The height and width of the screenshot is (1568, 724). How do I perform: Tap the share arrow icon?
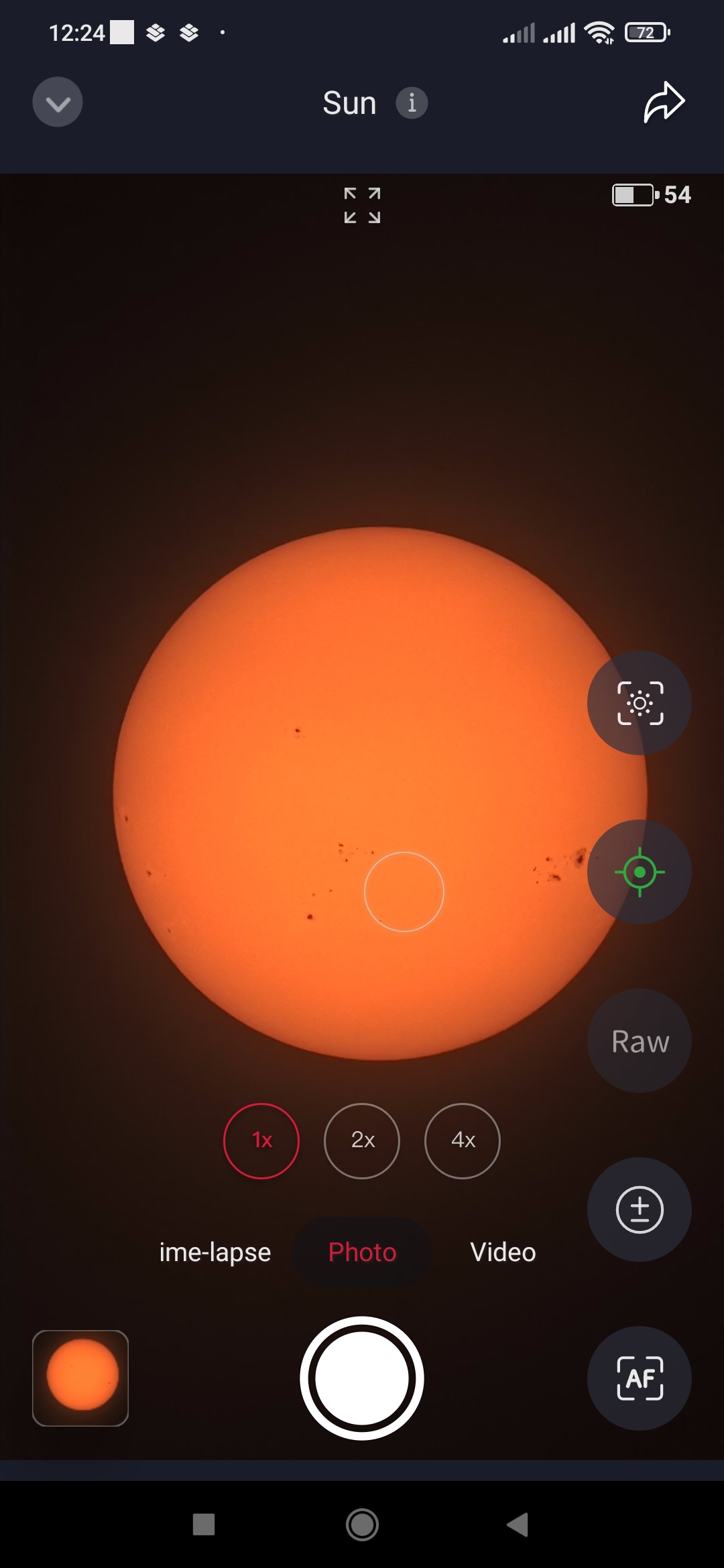[x=664, y=103]
